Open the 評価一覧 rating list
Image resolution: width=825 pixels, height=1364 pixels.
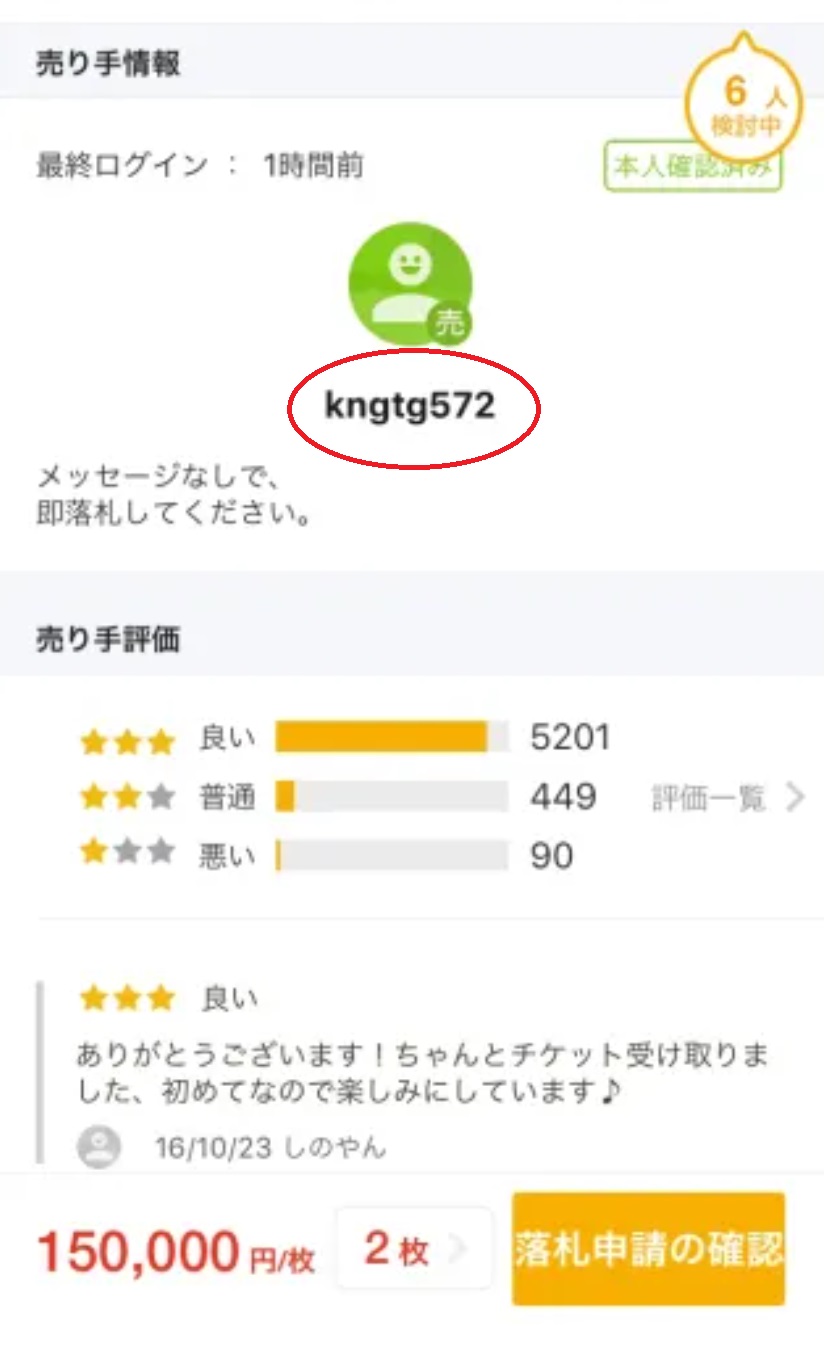click(728, 797)
